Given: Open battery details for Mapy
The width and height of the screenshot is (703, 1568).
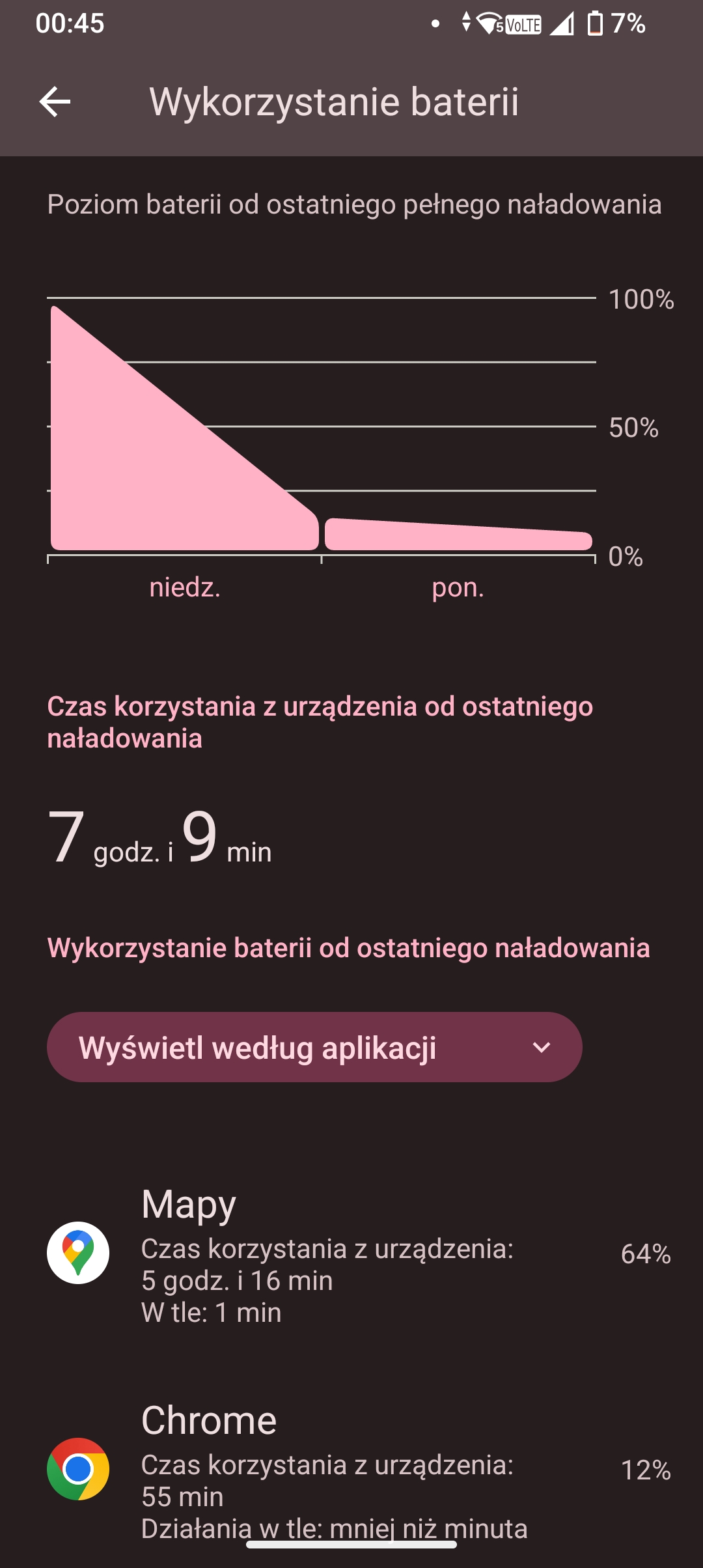Looking at the screenshot, I should point(351,1253).
